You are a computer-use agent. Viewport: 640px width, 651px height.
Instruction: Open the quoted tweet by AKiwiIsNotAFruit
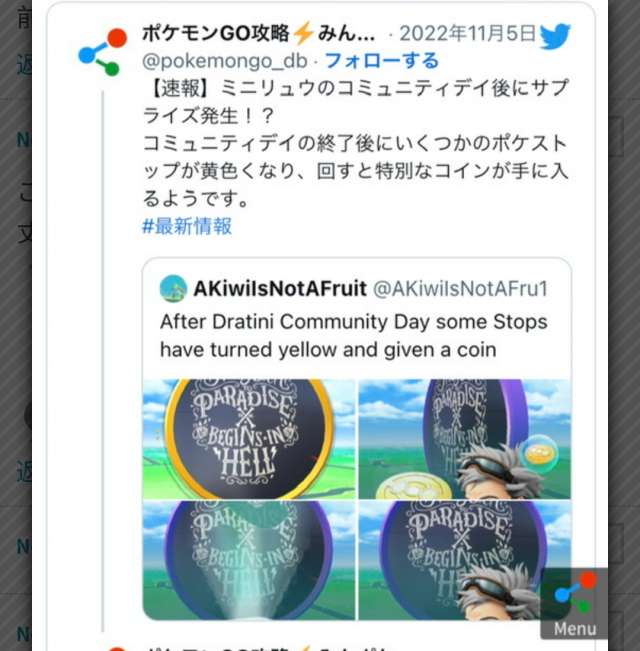(x=356, y=320)
